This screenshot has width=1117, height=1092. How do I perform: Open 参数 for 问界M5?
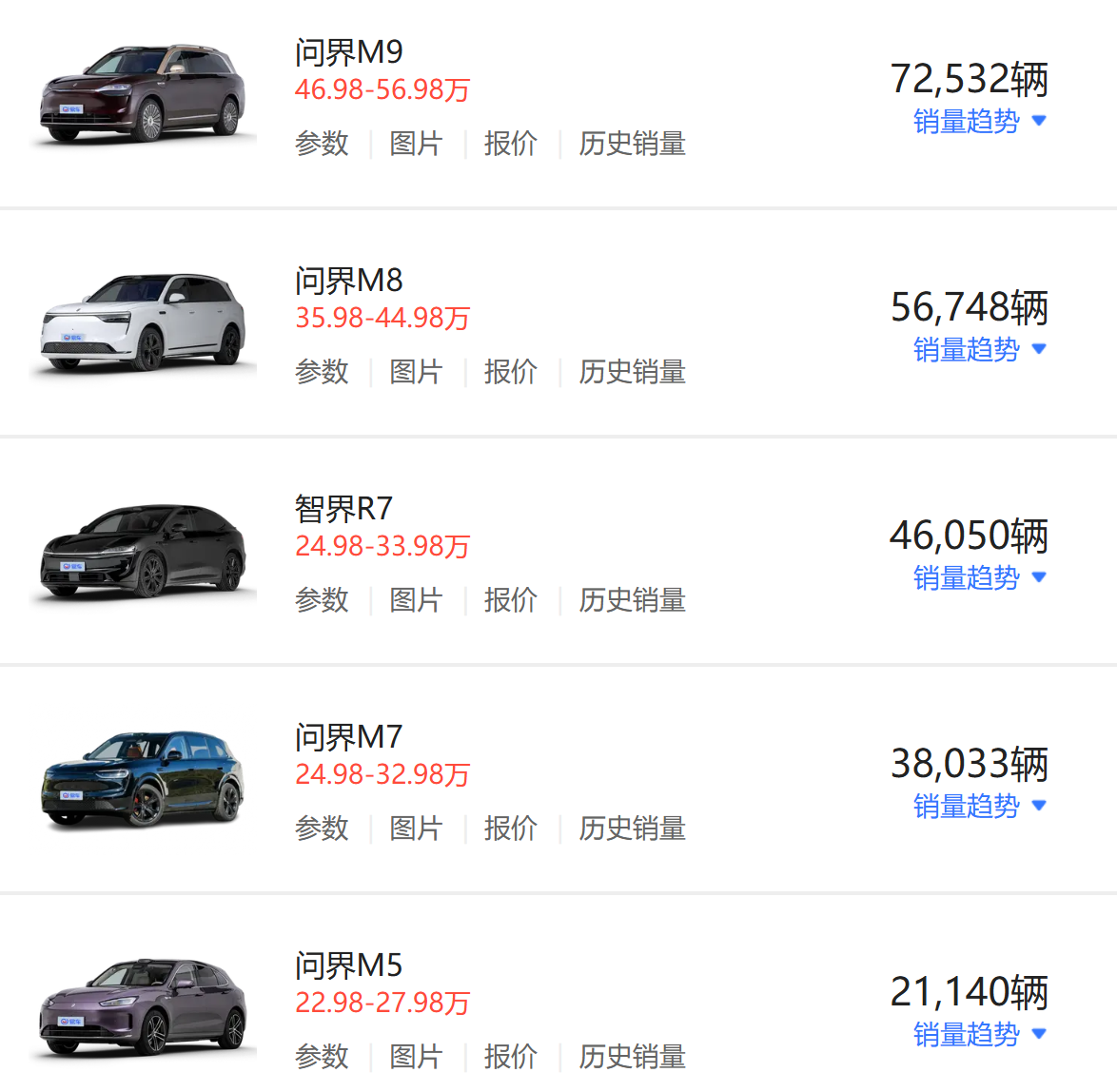(x=322, y=1057)
